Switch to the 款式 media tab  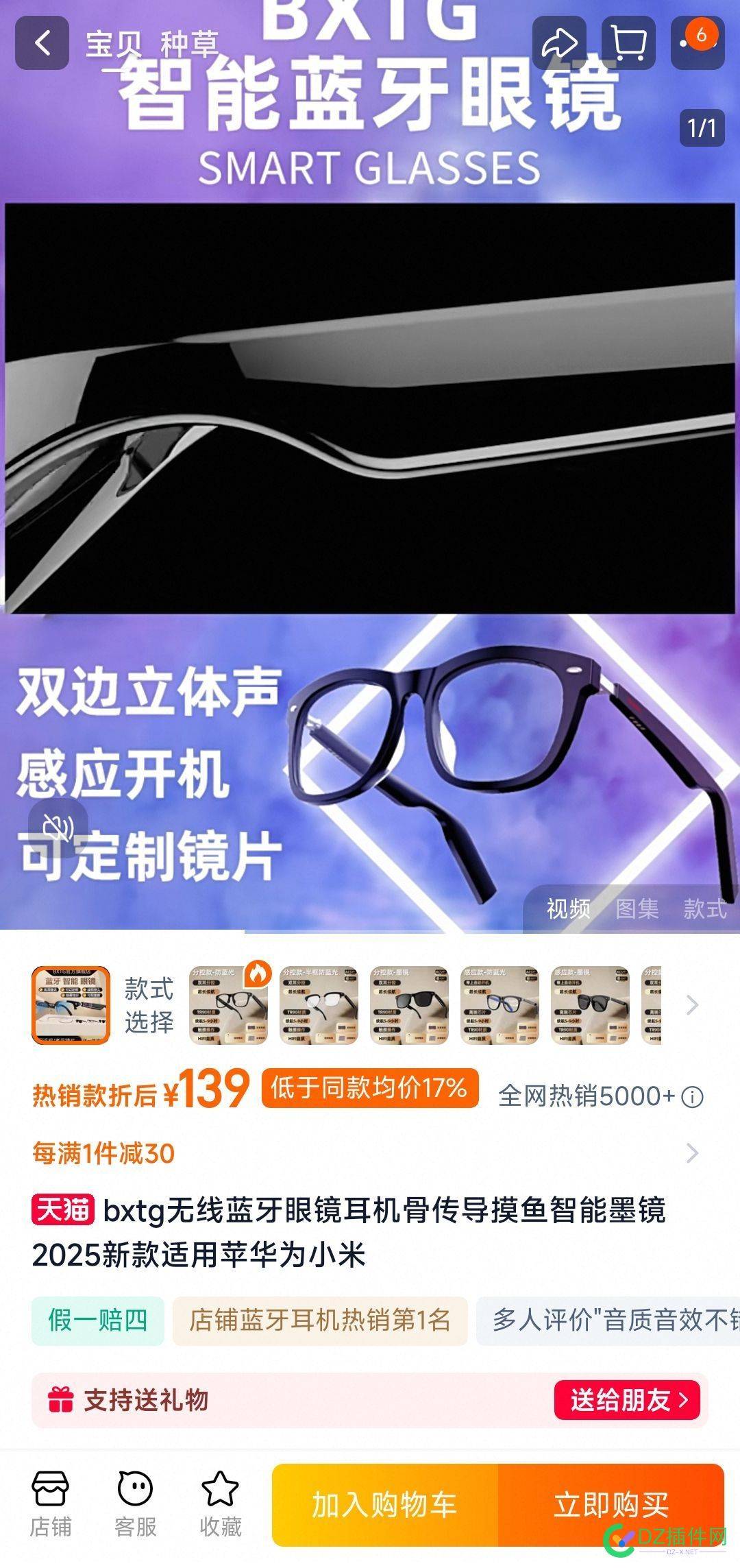coord(704,908)
